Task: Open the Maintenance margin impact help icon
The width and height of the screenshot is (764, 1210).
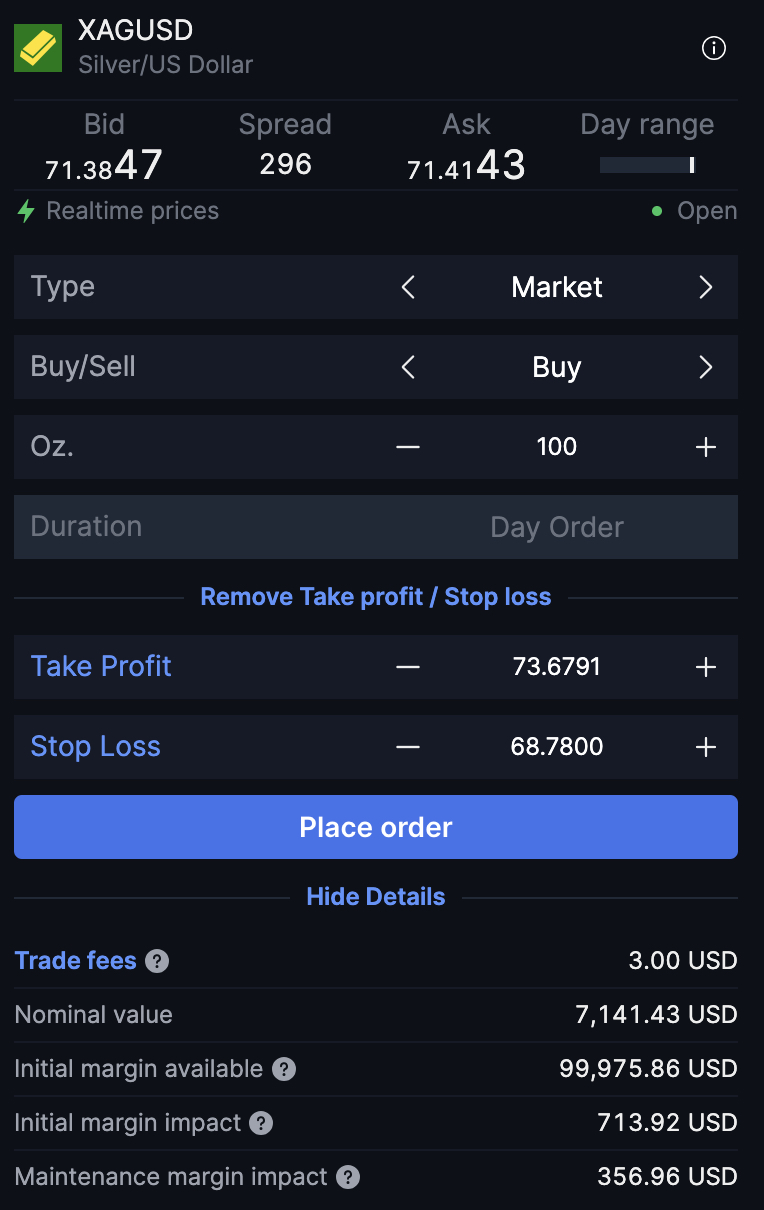Action: pos(347,1177)
